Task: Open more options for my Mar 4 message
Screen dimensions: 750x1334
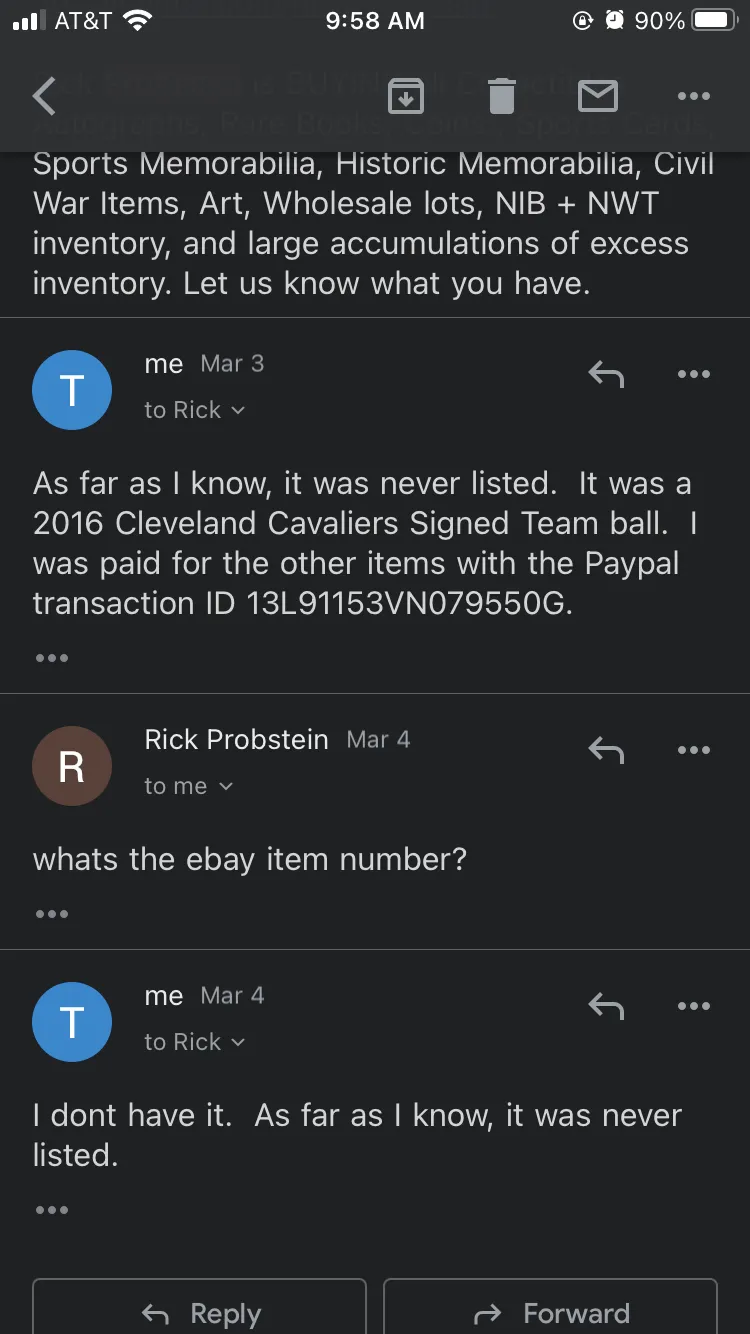Action: pos(693,1006)
